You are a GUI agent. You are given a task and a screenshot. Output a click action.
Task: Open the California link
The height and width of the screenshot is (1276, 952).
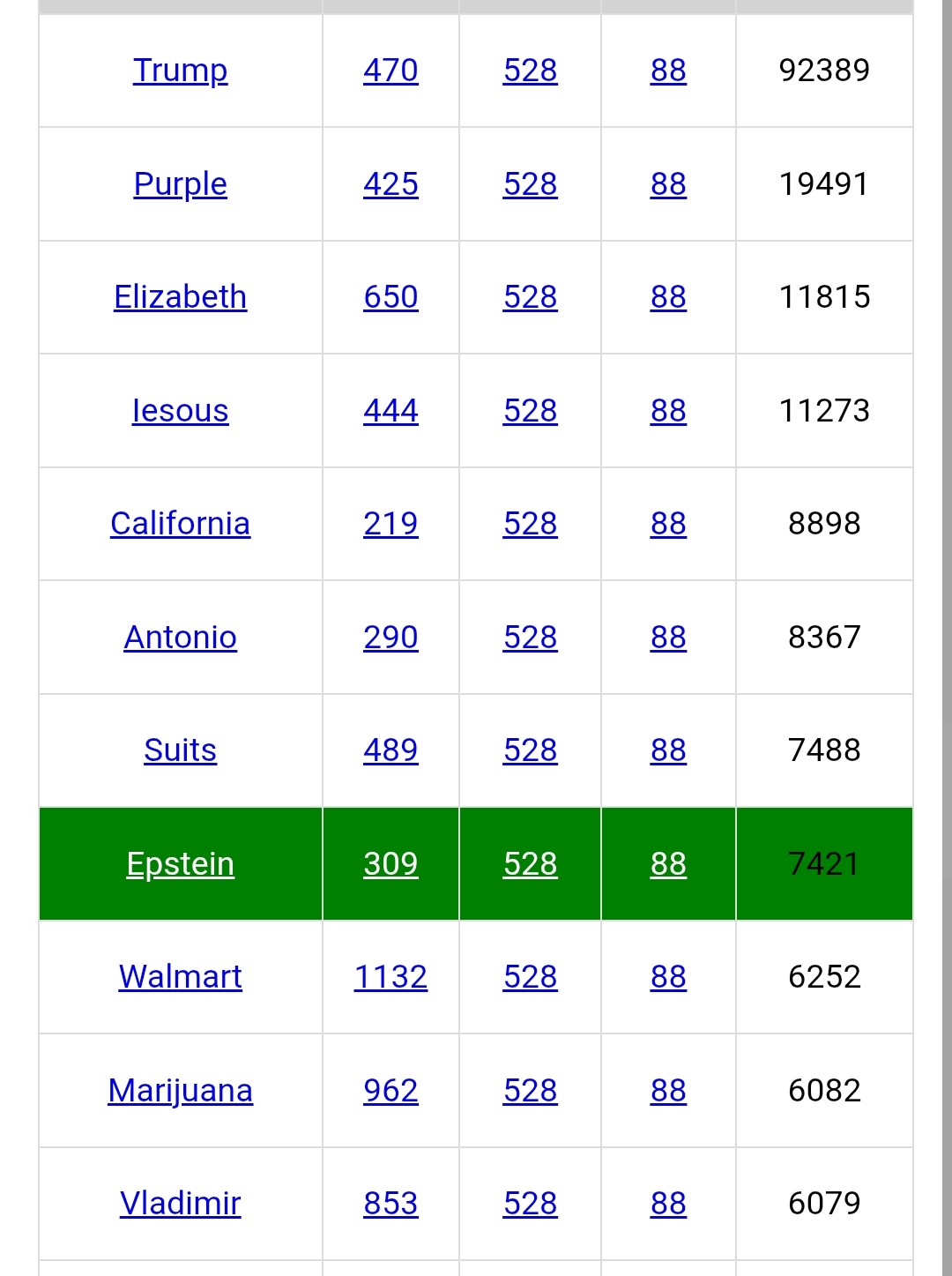point(180,524)
